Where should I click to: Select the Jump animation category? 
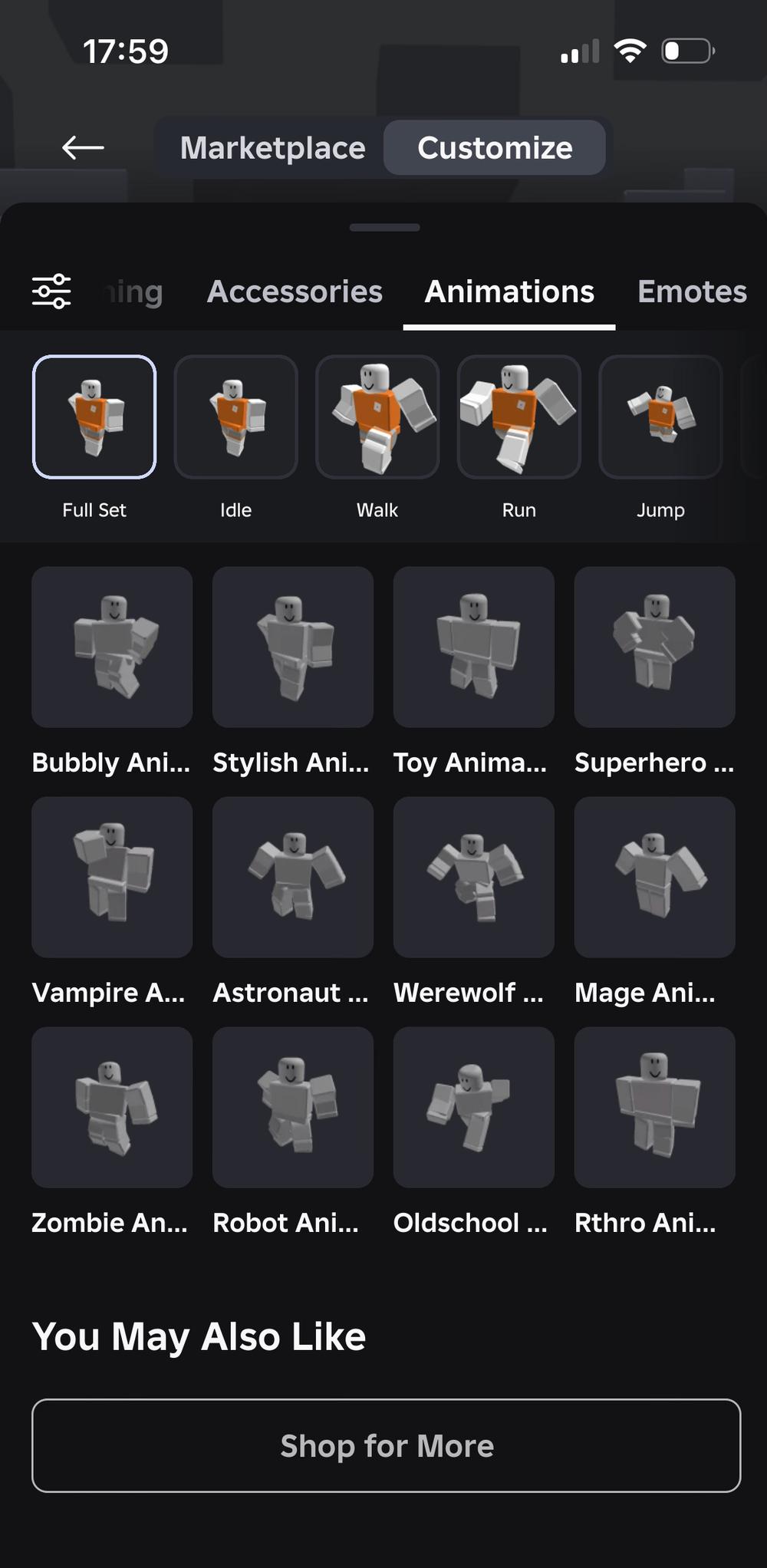coord(660,417)
